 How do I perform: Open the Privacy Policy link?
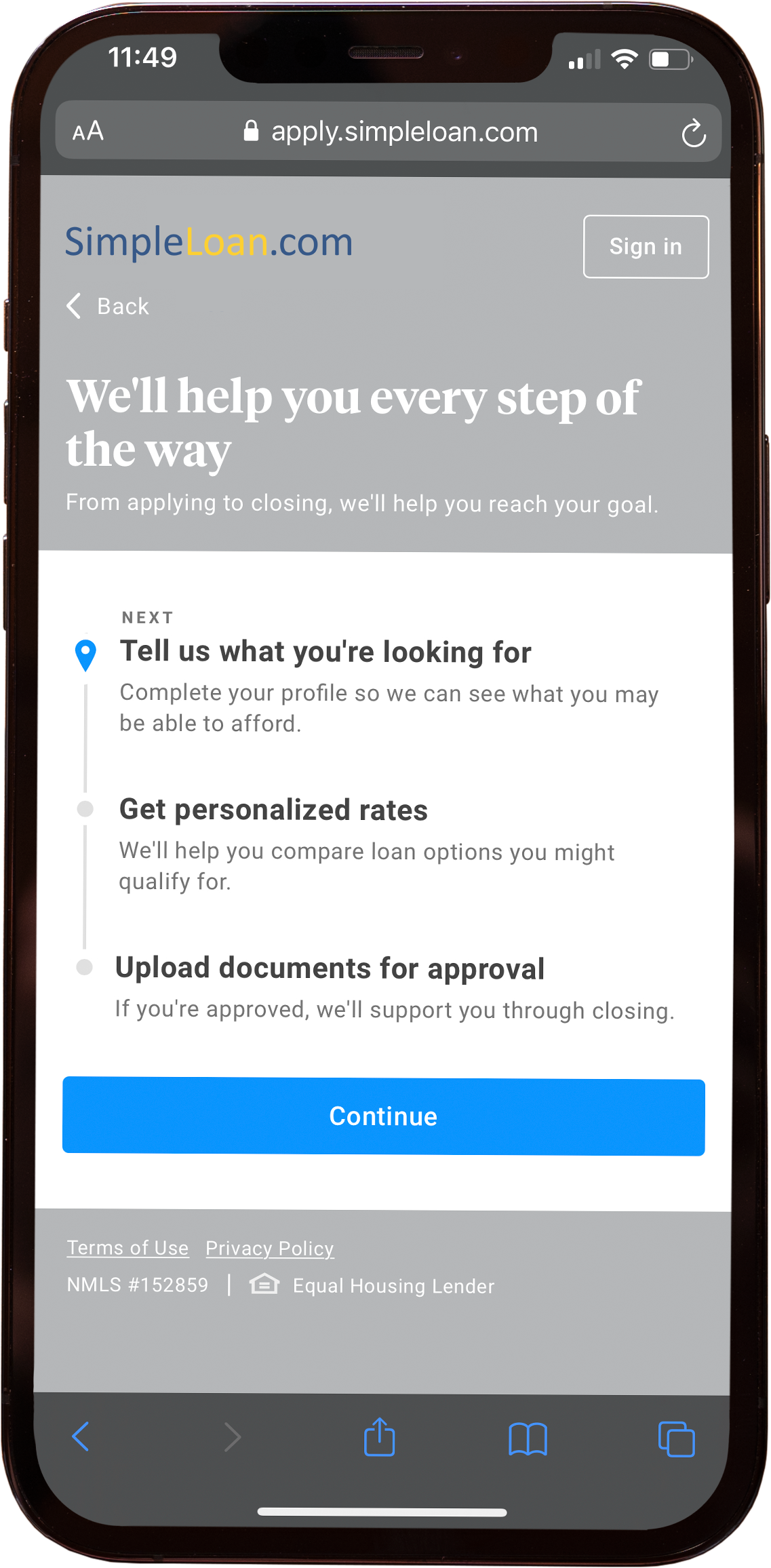pyautogui.click(x=269, y=1249)
